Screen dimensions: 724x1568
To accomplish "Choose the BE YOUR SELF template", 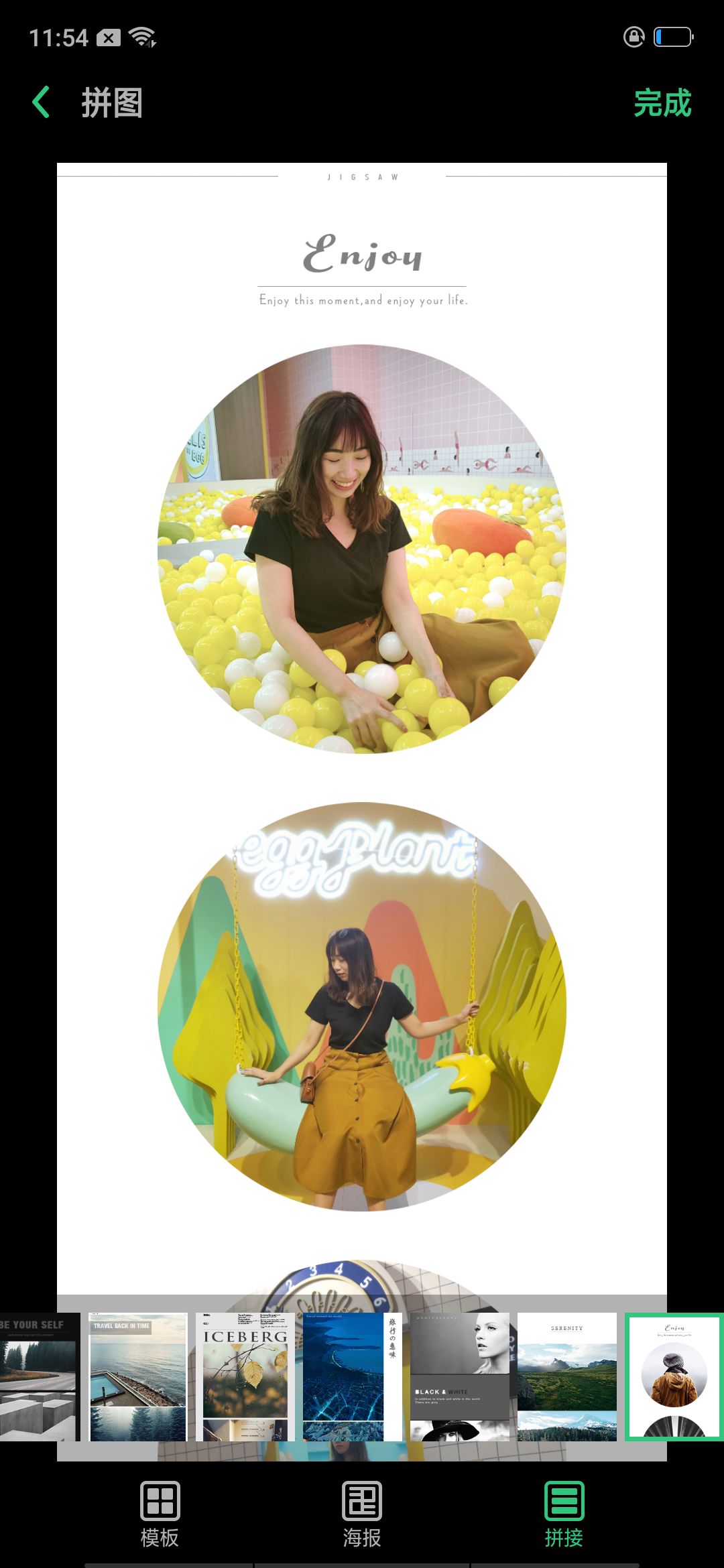I will [39, 1377].
